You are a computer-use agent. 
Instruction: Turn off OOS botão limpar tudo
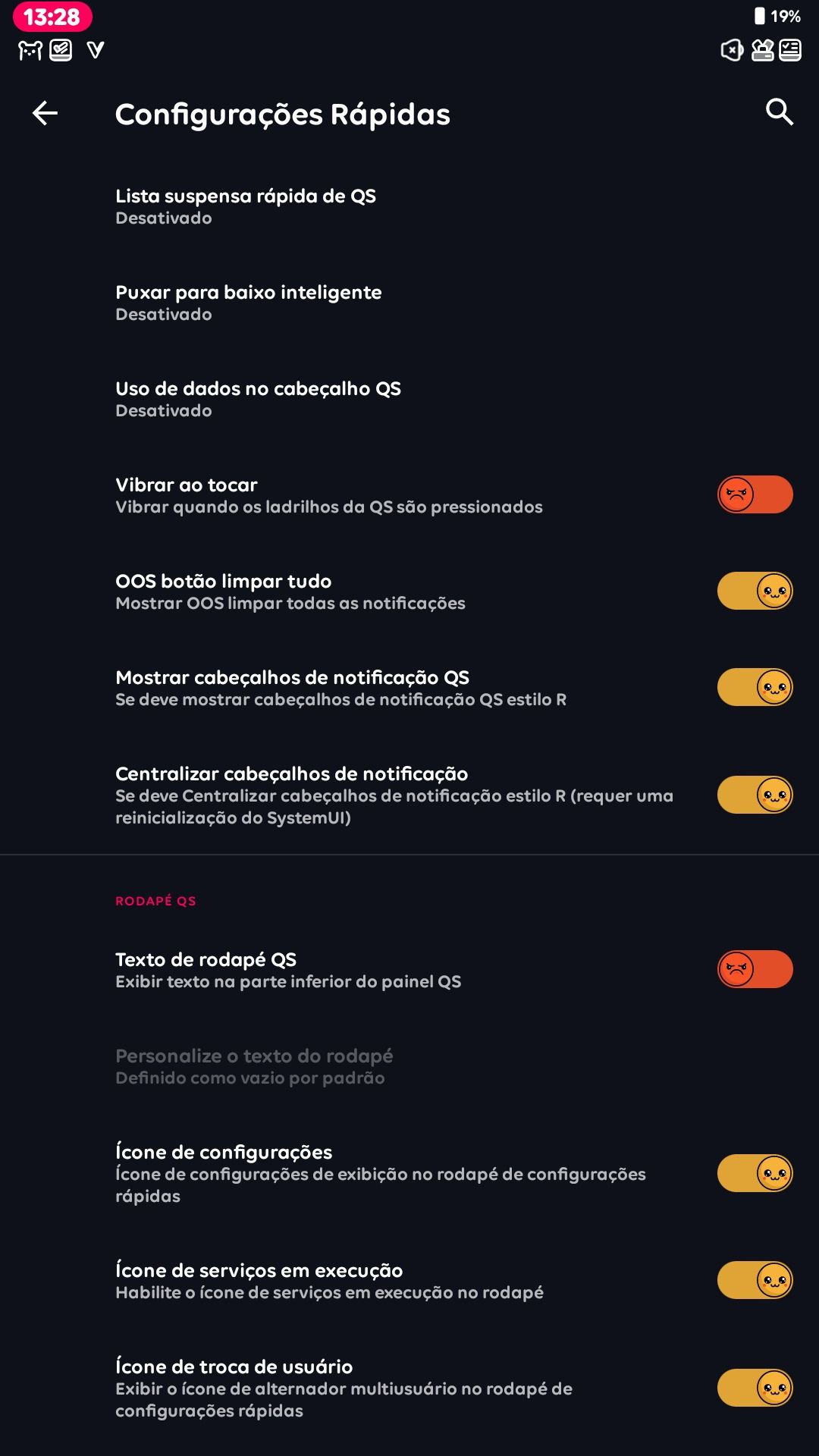pos(755,591)
